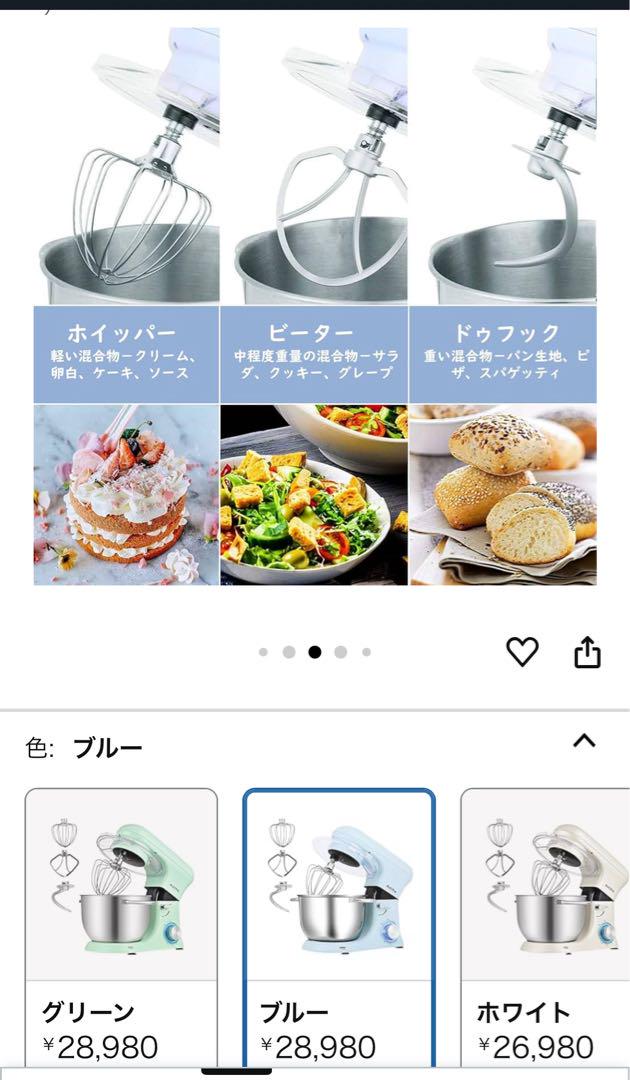Collapse the color selection section
Screen dimensions: 630x1080
point(584,741)
